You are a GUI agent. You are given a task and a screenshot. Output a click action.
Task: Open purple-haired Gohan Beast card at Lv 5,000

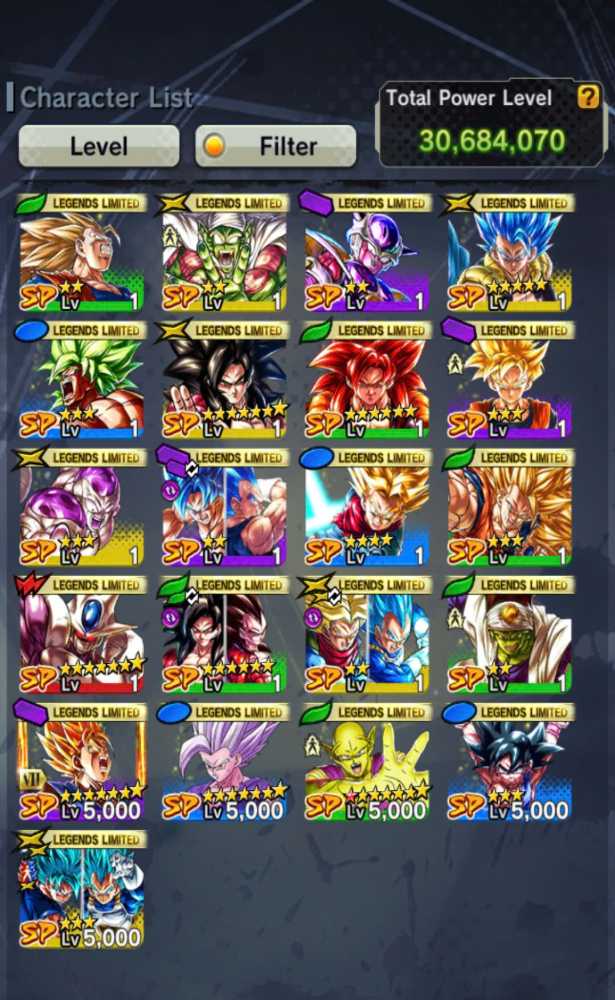223,762
